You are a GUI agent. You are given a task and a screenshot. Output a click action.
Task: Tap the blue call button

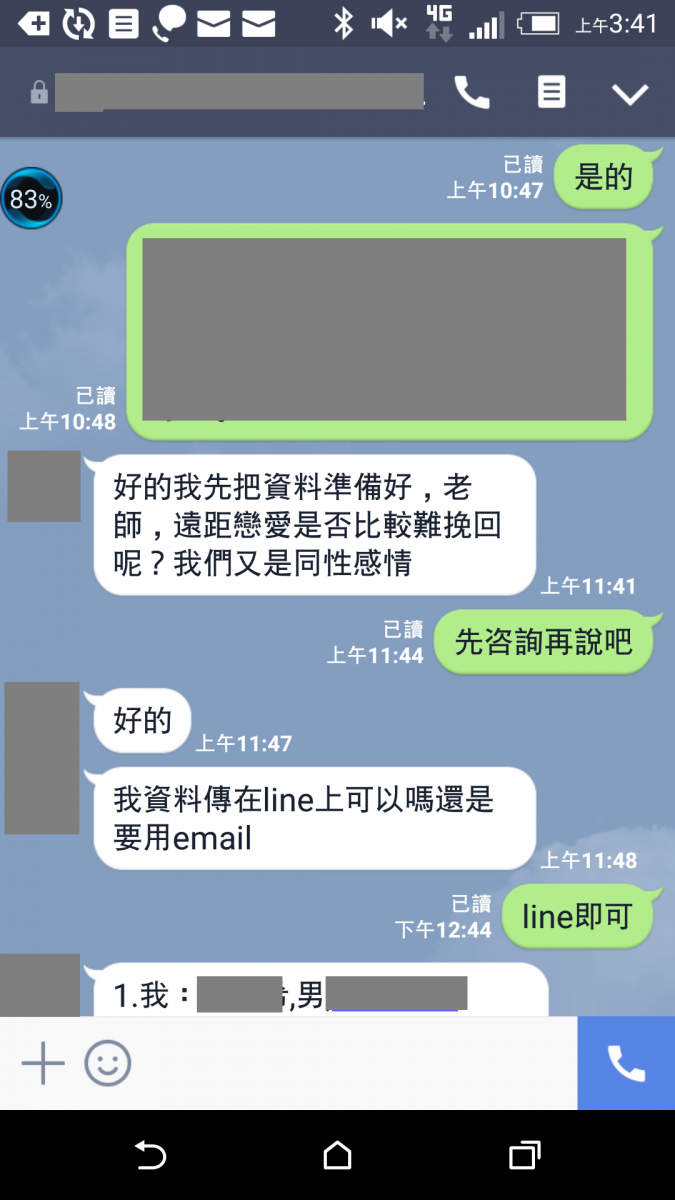[x=626, y=1063]
